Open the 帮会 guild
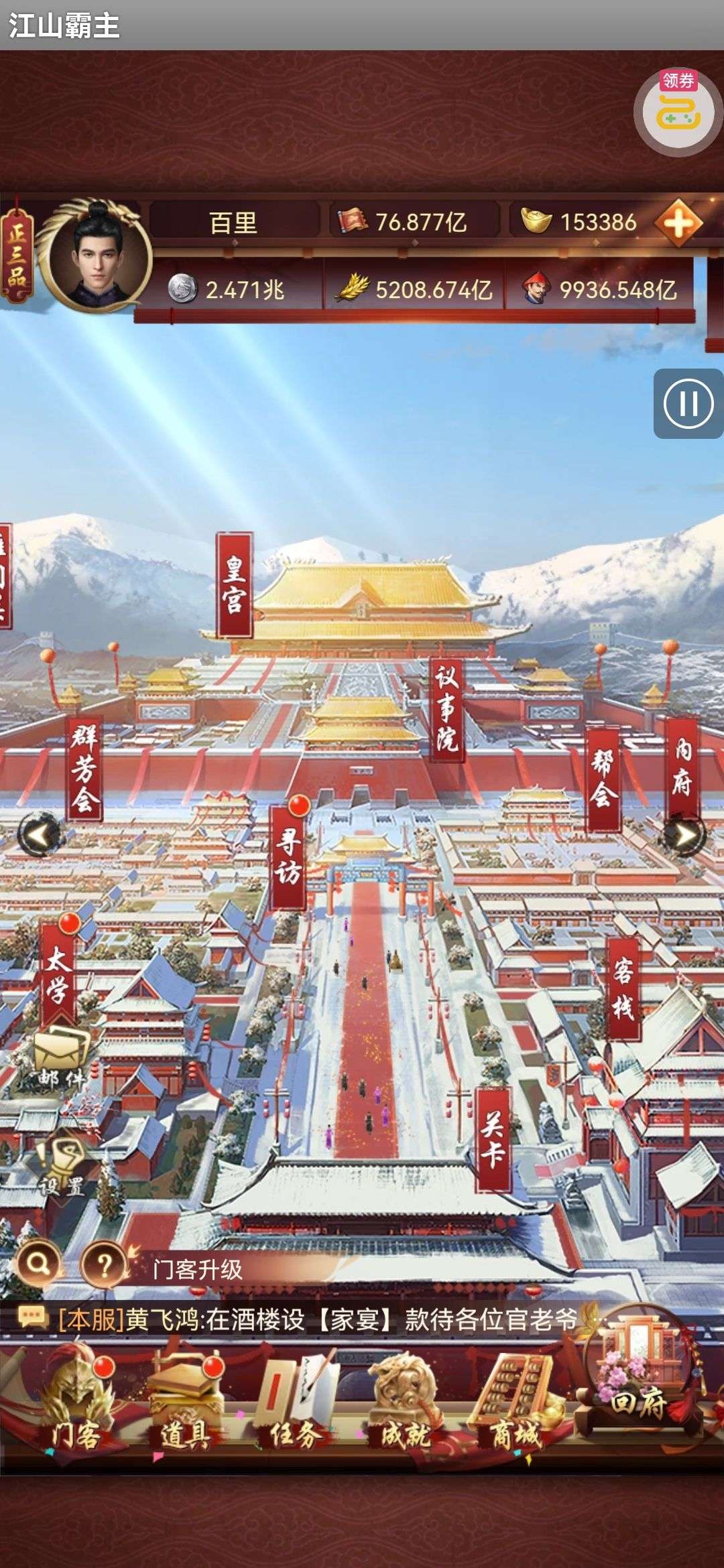This screenshot has height=1568, width=724. [x=603, y=779]
